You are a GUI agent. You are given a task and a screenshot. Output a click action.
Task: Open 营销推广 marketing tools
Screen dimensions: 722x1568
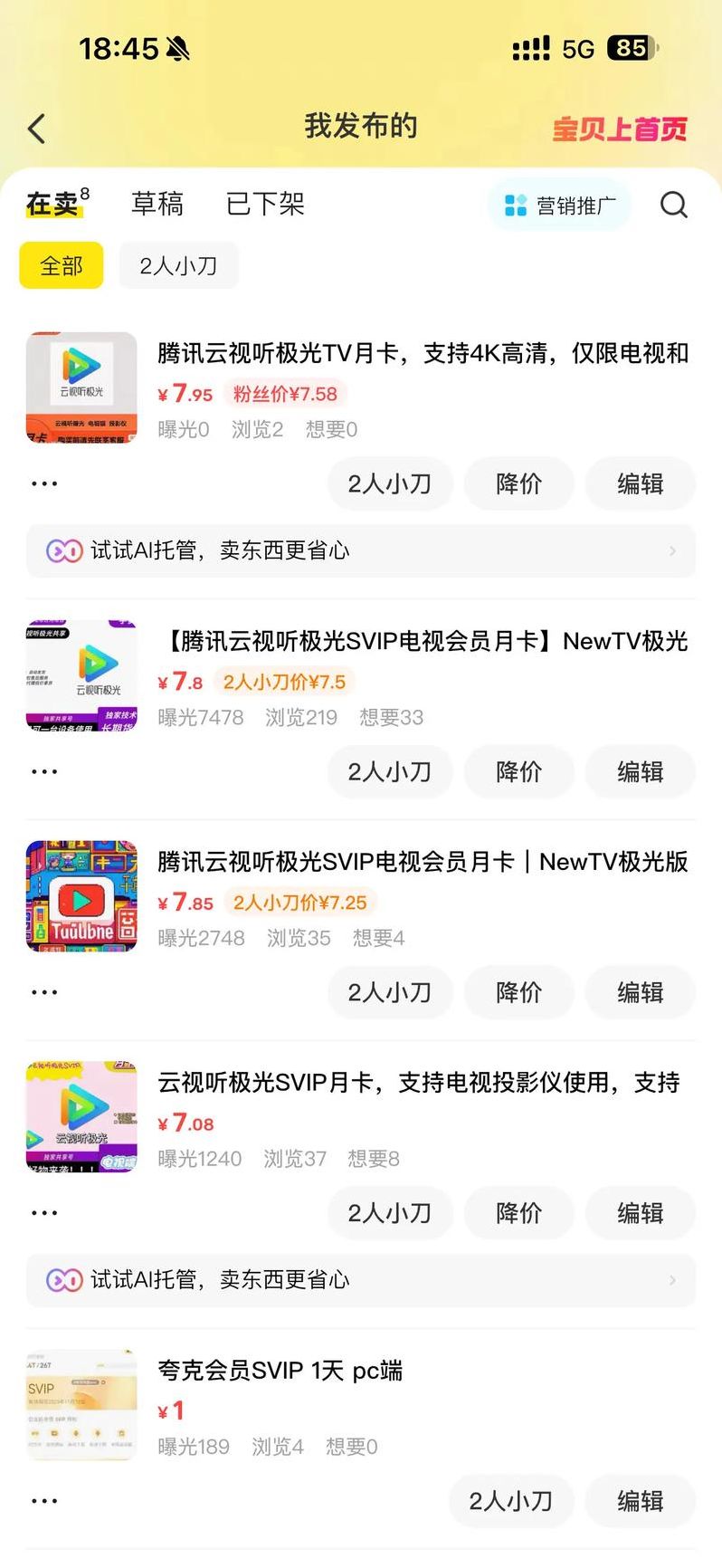tap(560, 206)
